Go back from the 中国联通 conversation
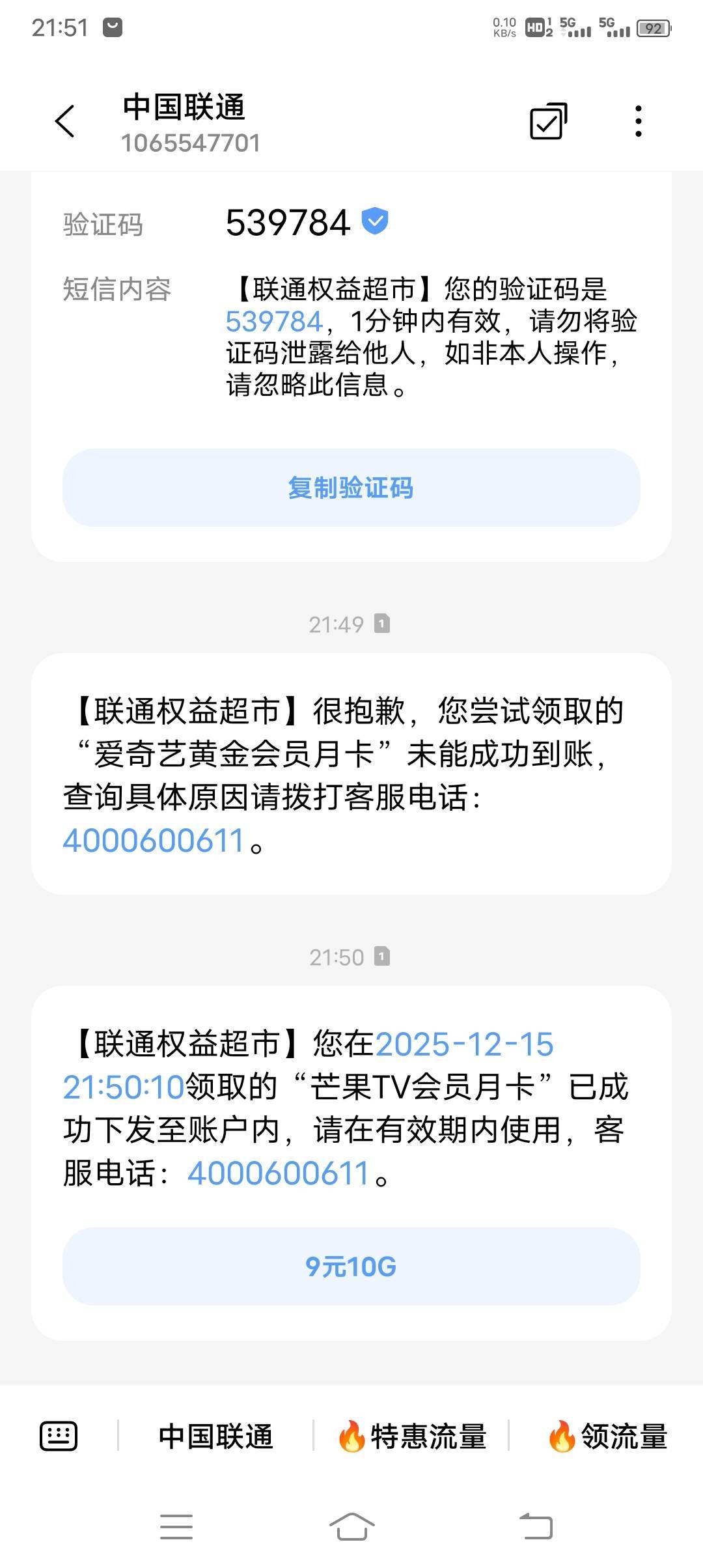 tap(65, 121)
